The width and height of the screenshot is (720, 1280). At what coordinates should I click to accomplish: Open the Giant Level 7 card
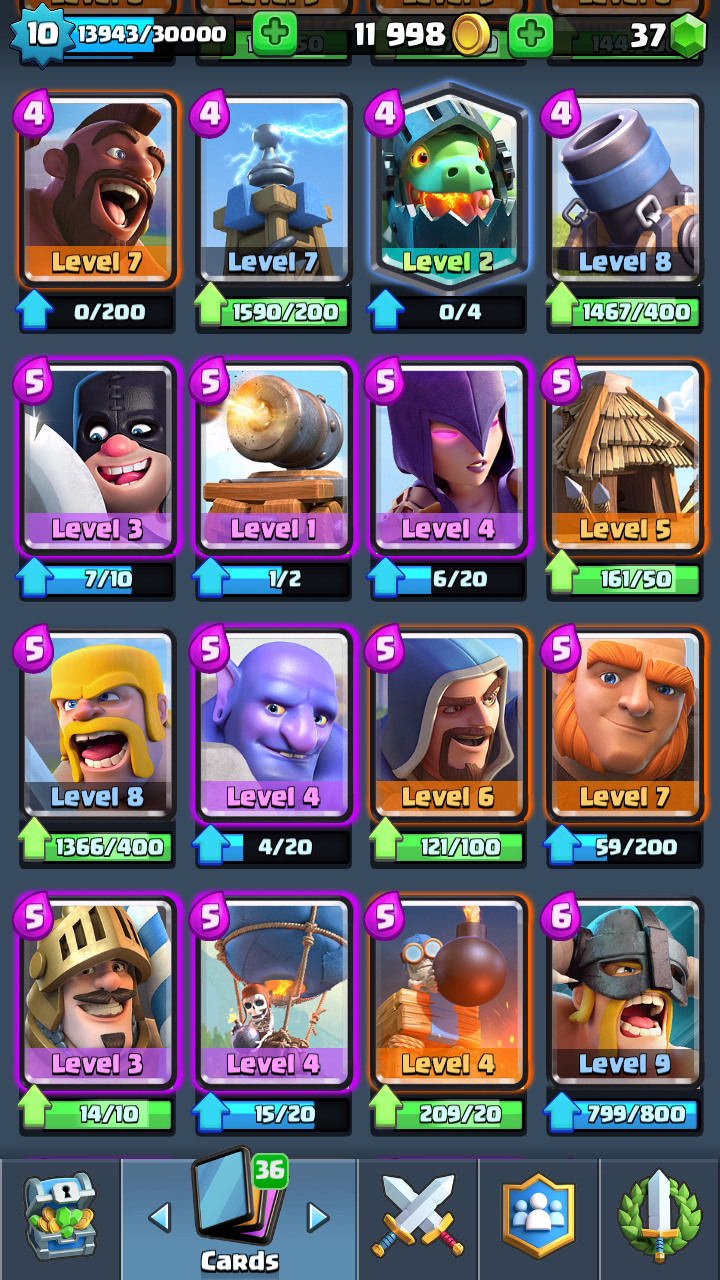tap(625, 724)
